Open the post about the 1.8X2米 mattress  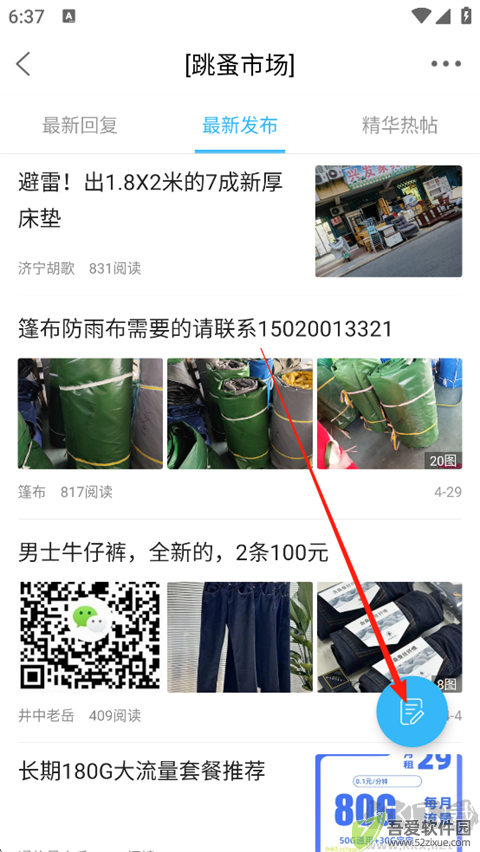[x=151, y=201]
